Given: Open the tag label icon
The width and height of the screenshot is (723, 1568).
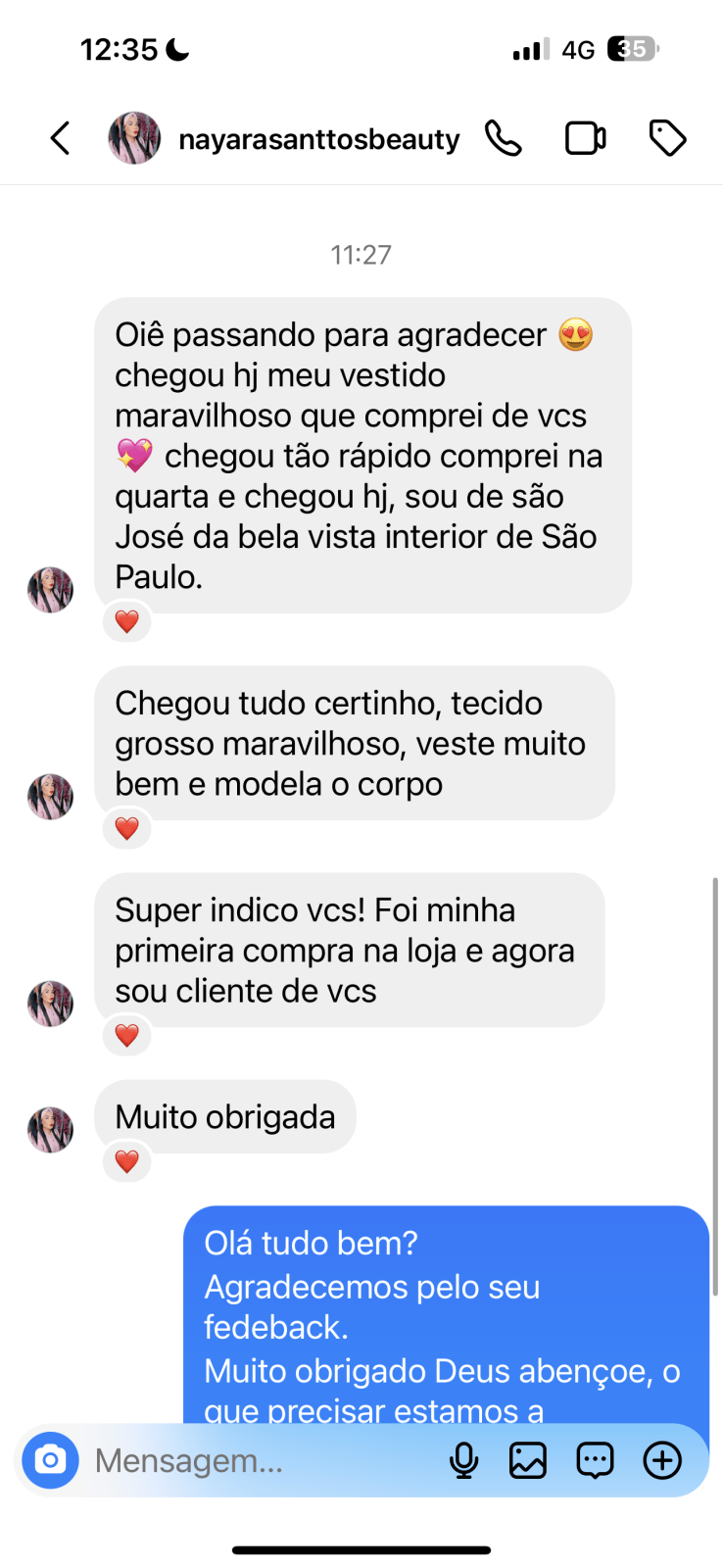Looking at the screenshot, I should pos(667,138).
